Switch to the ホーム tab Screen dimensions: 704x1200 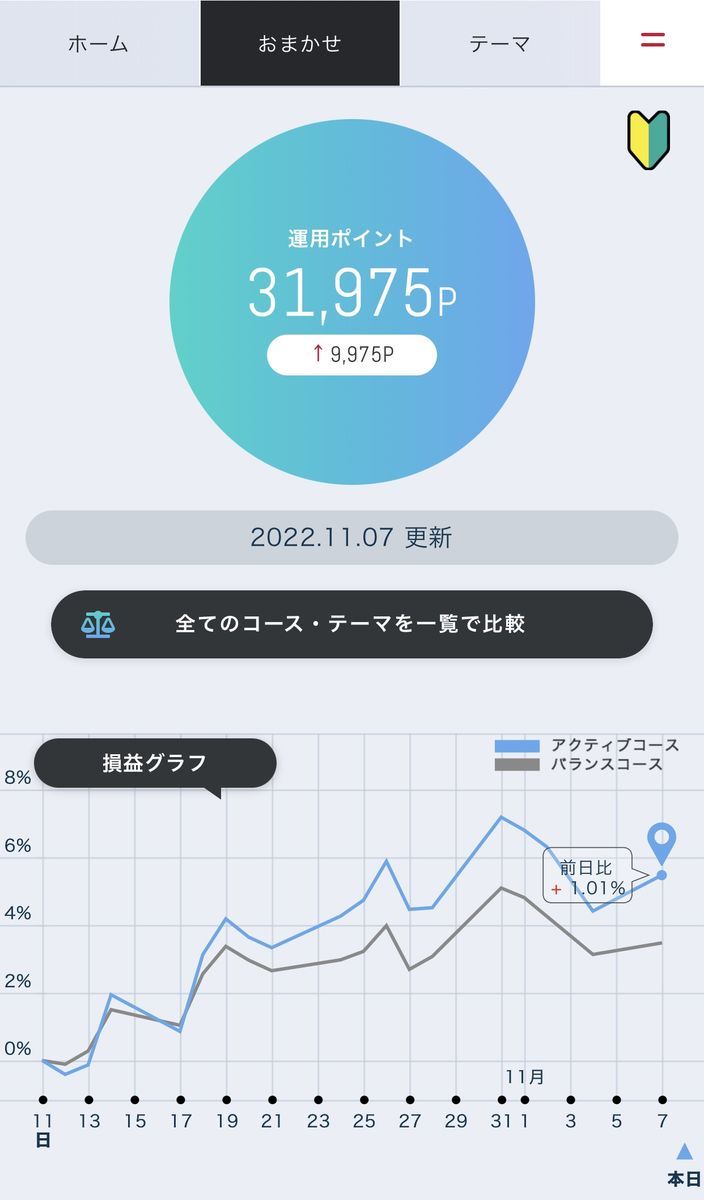click(x=99, y=44)
